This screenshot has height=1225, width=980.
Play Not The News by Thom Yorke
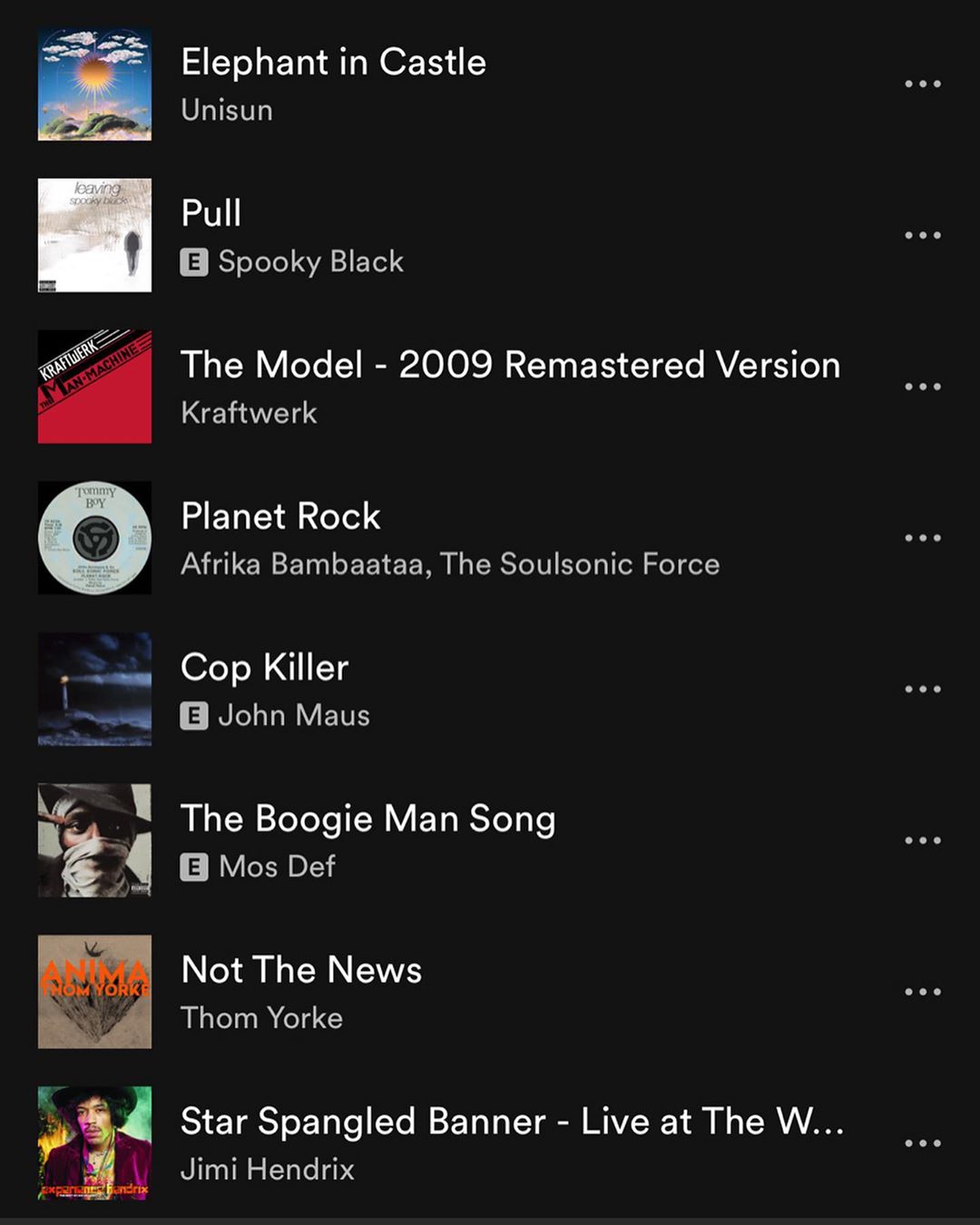301,970
